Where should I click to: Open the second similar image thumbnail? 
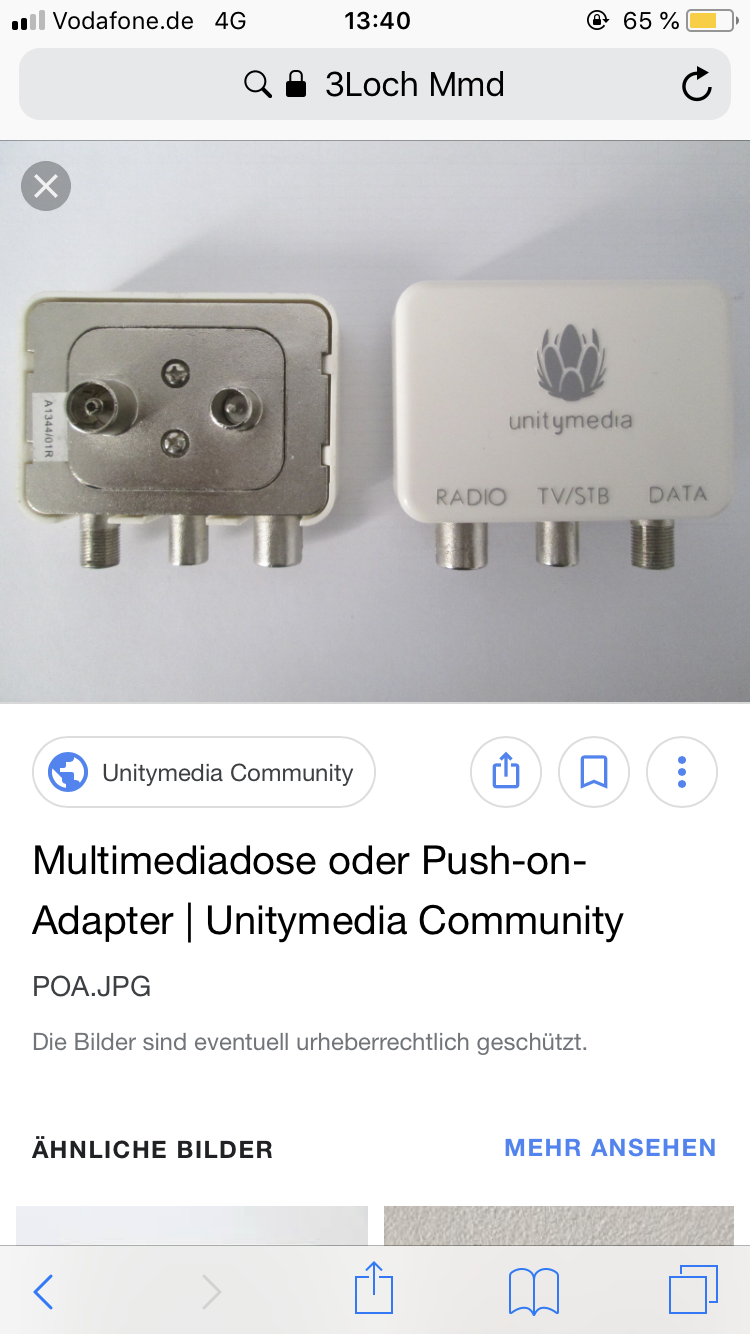pyautogui.click(x=559, y=1226)
